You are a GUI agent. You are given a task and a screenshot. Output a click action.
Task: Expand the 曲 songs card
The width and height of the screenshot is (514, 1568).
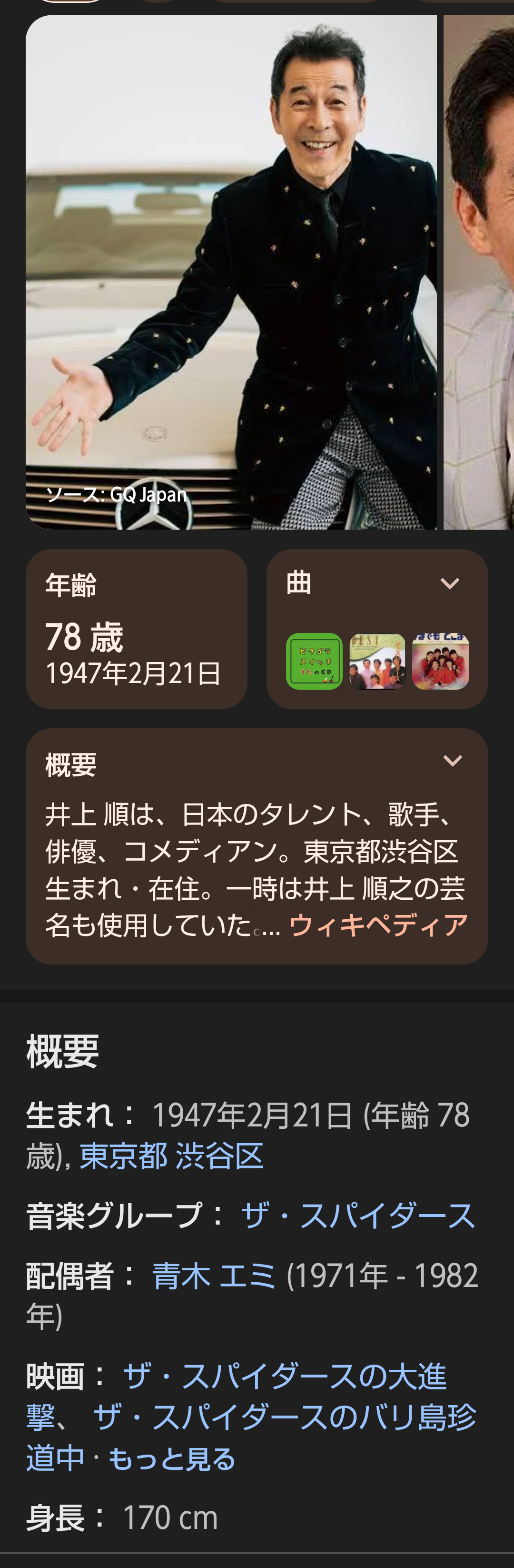tap(450, 584)
